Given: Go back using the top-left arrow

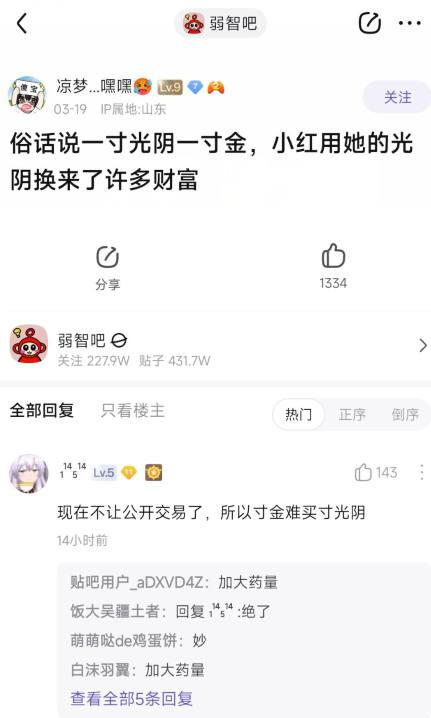Looking at the screenshot, I should 22,23.
